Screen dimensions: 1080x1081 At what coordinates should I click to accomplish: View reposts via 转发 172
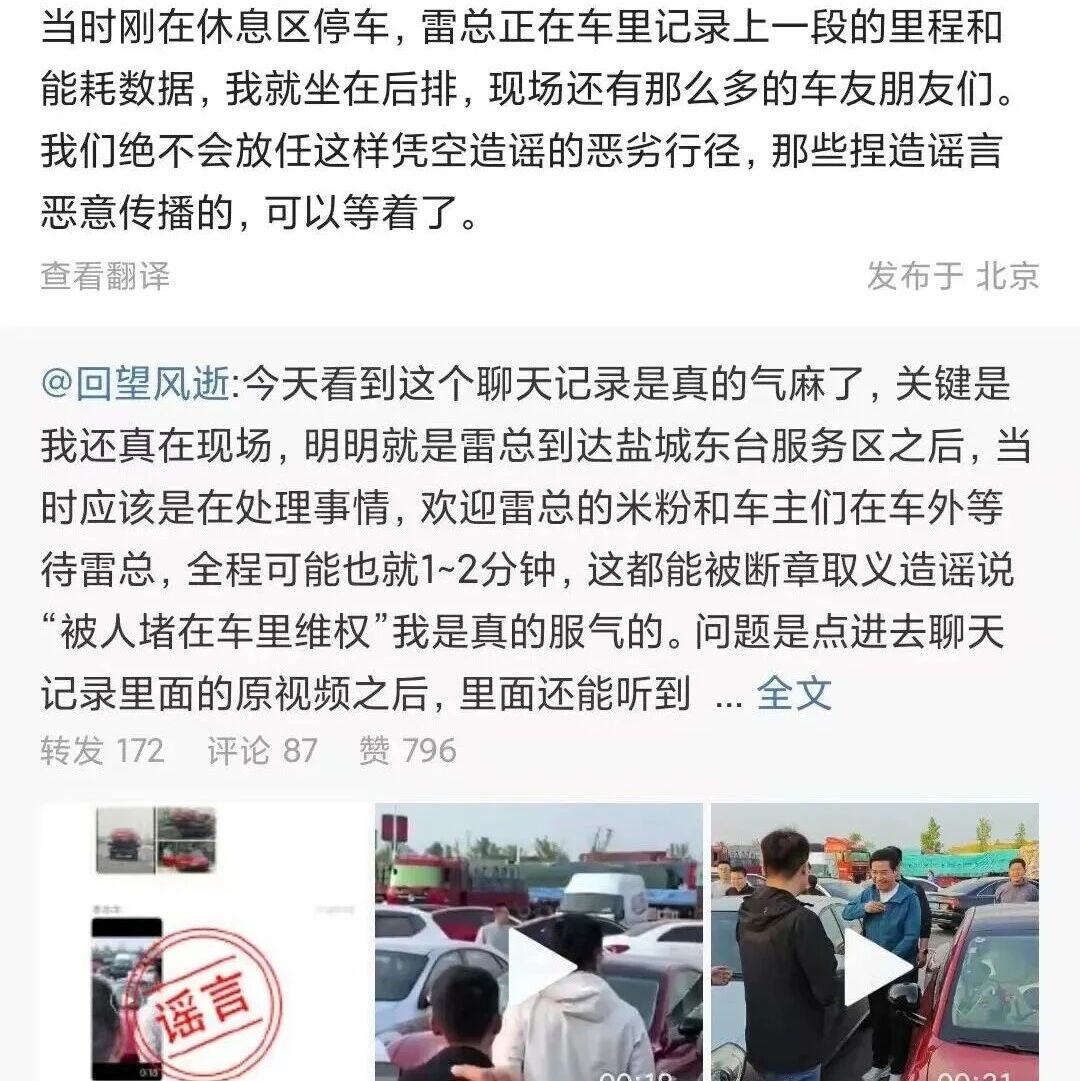click(103, 751)
